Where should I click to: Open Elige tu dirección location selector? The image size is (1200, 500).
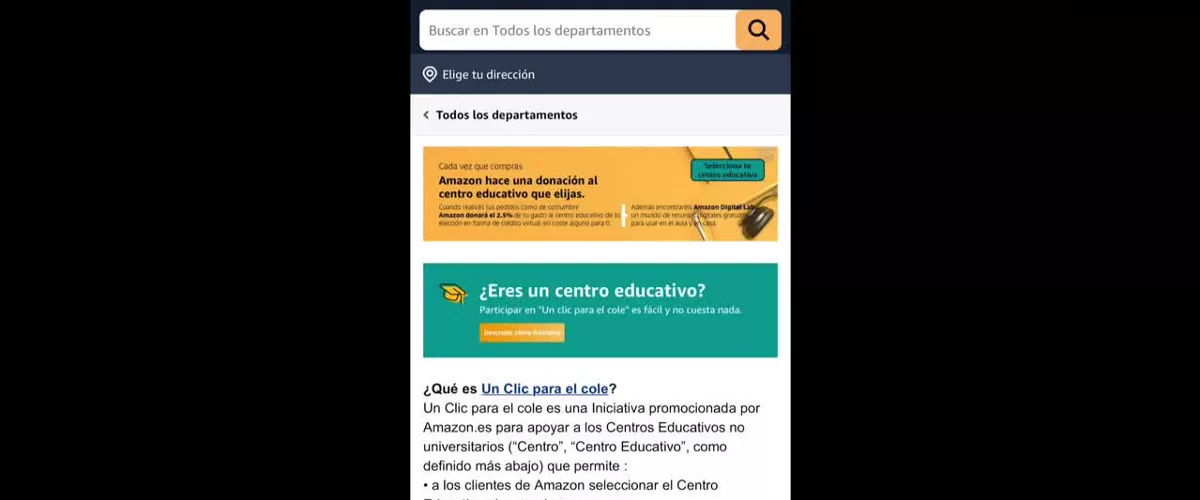pos(479,74)
